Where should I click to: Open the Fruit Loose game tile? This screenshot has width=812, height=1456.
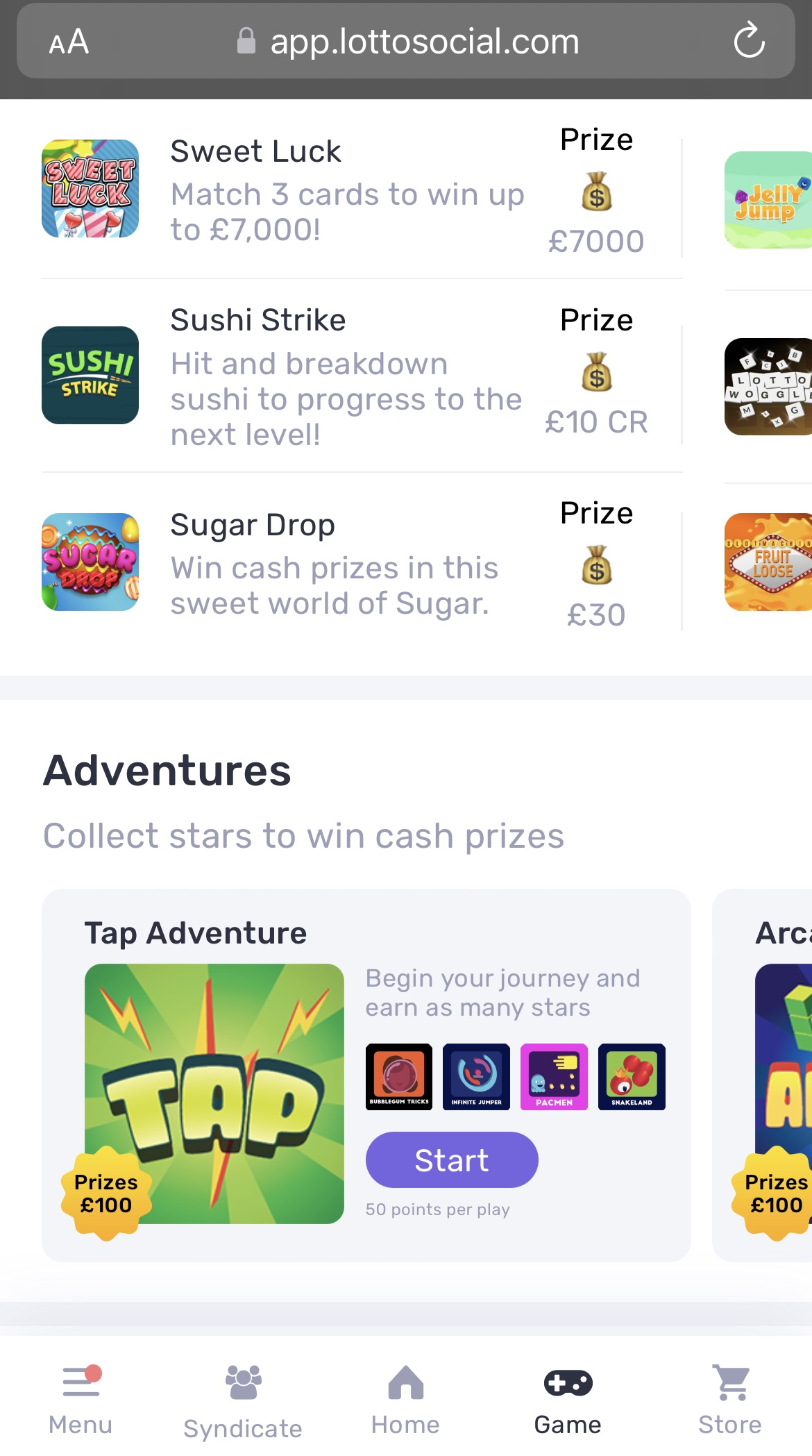coord(768,562)
